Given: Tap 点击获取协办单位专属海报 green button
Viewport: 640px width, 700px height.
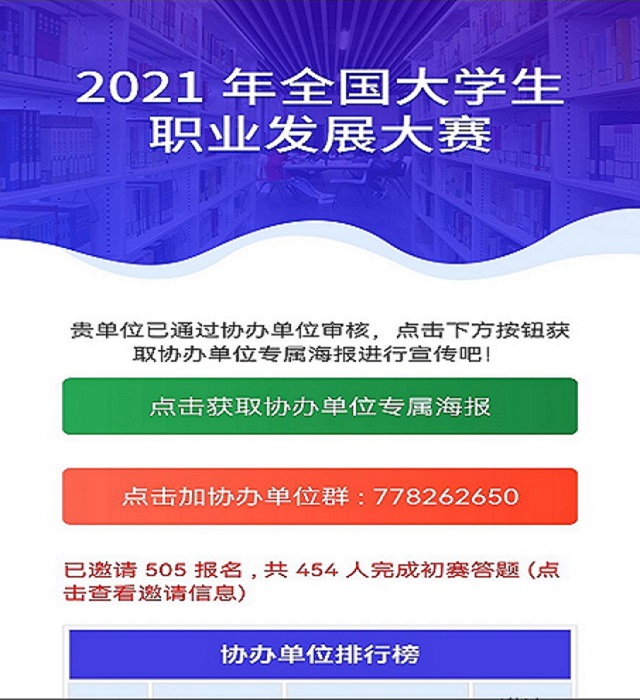Looking at the screenshot, I should (x=320, y=407).
